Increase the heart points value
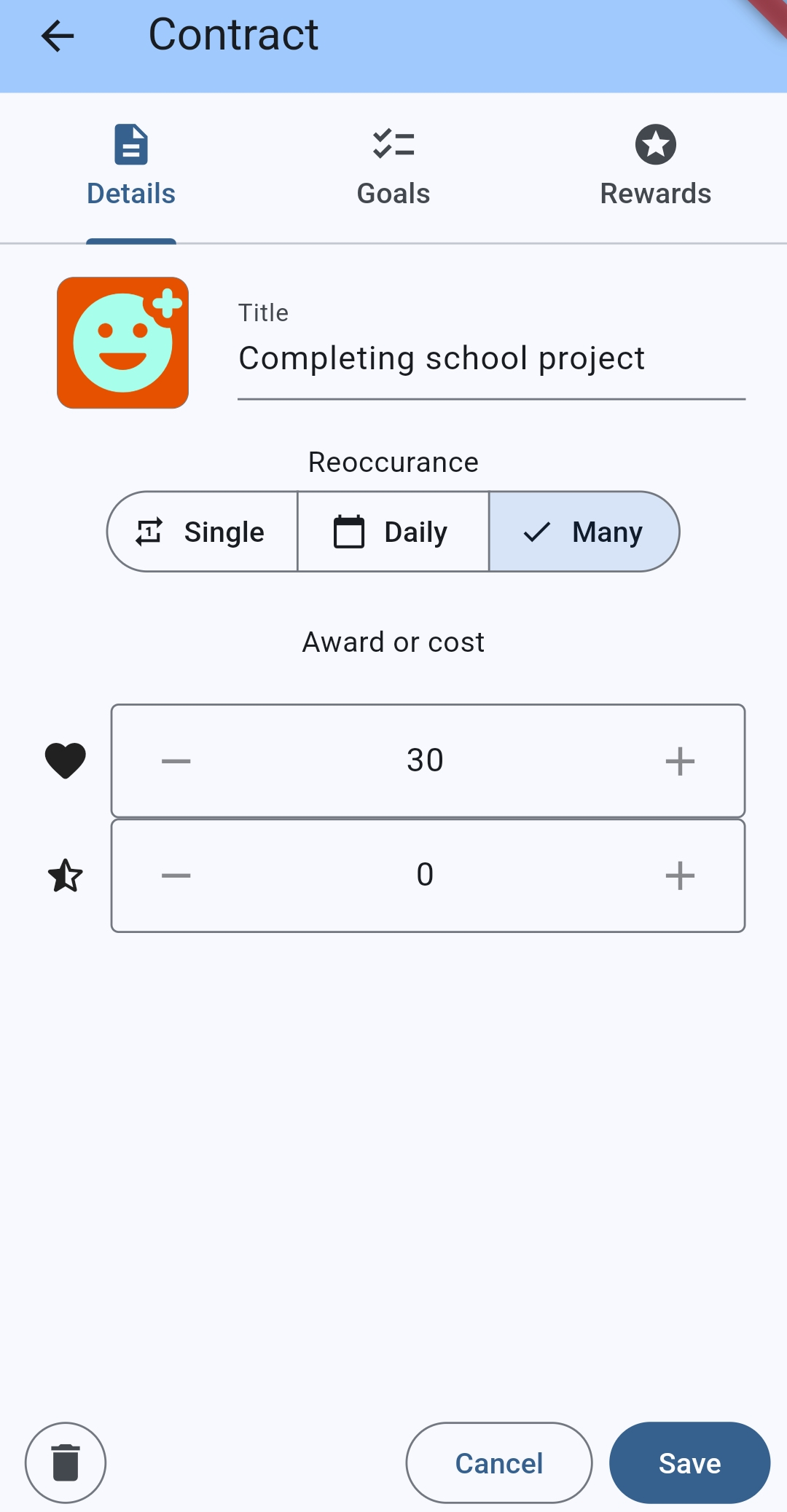Screen dimensions: 787x1512 click(680, 761)
